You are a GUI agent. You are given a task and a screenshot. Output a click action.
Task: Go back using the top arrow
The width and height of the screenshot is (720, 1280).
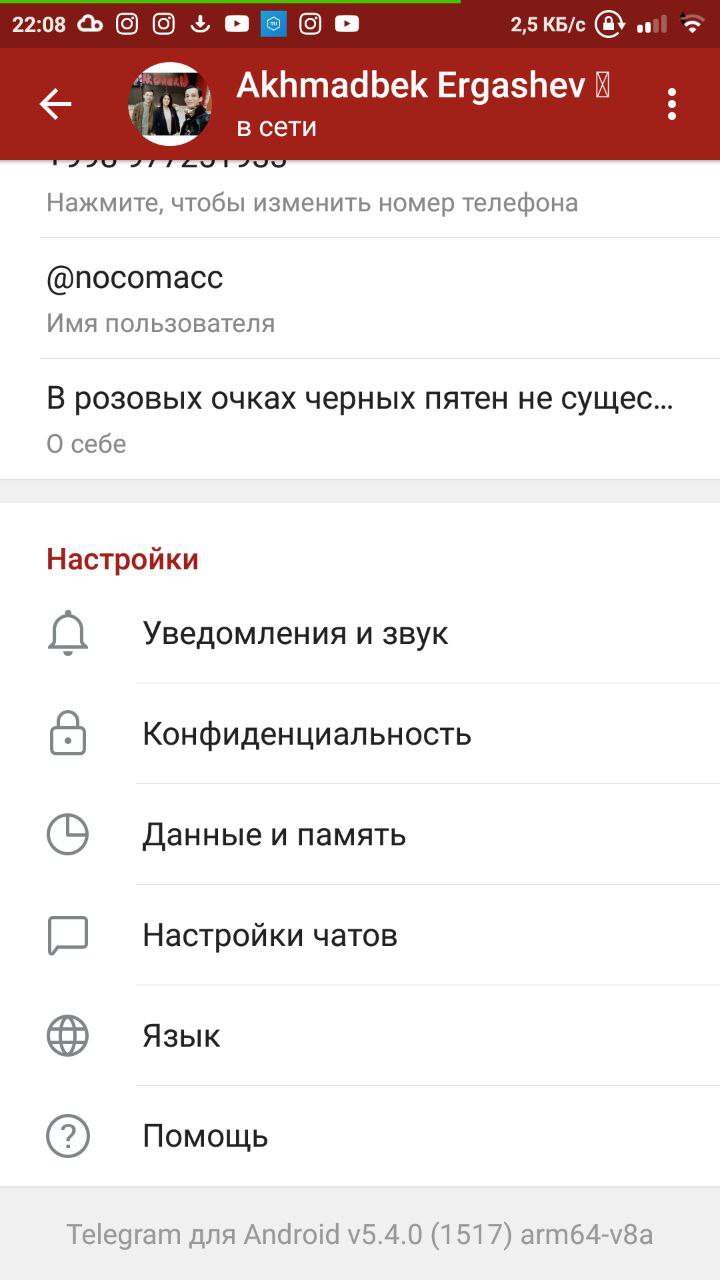pyautogui.click(x=55, y=104)
